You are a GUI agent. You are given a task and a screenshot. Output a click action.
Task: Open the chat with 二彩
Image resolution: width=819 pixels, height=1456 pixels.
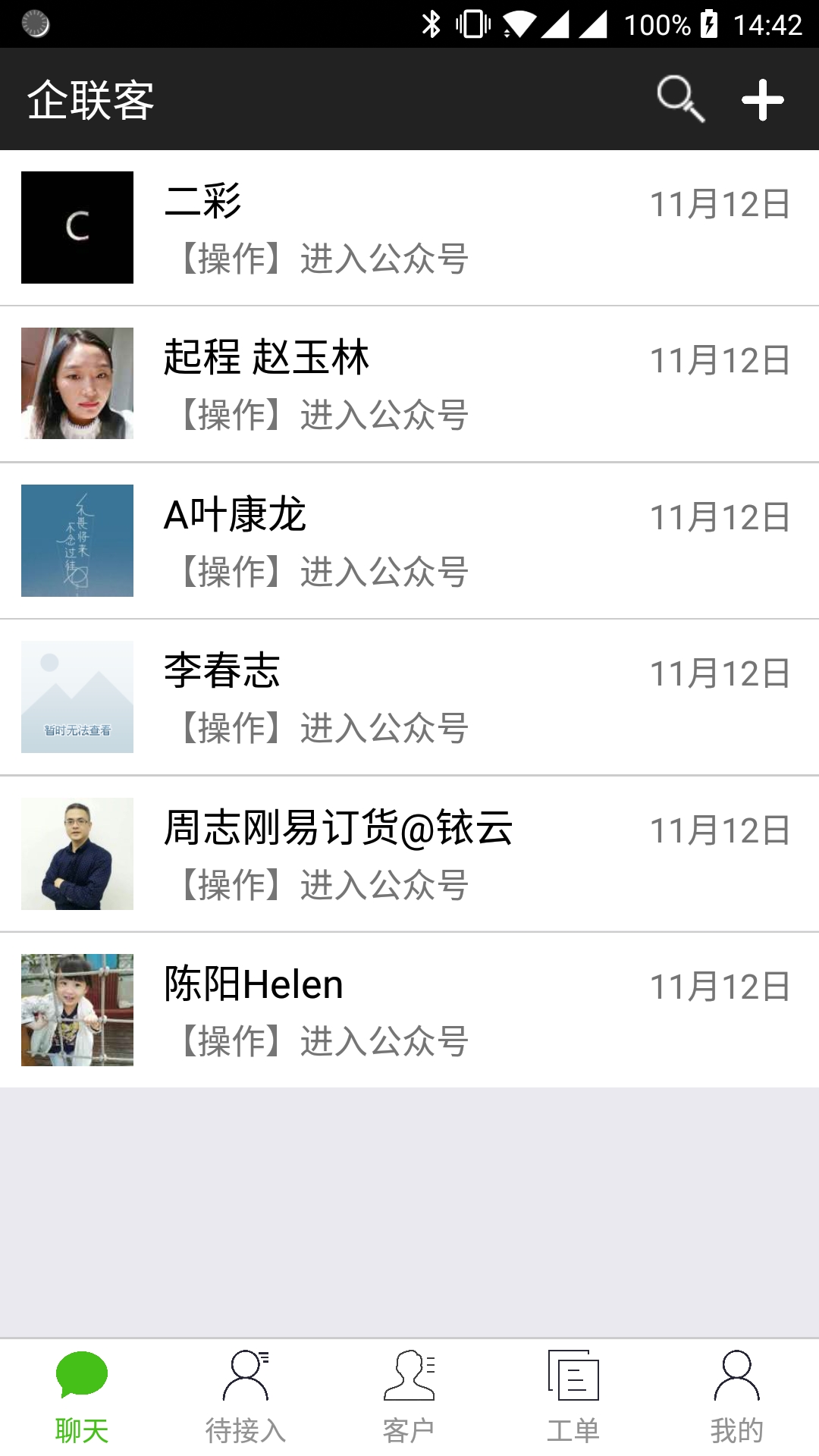pos(409,228)
